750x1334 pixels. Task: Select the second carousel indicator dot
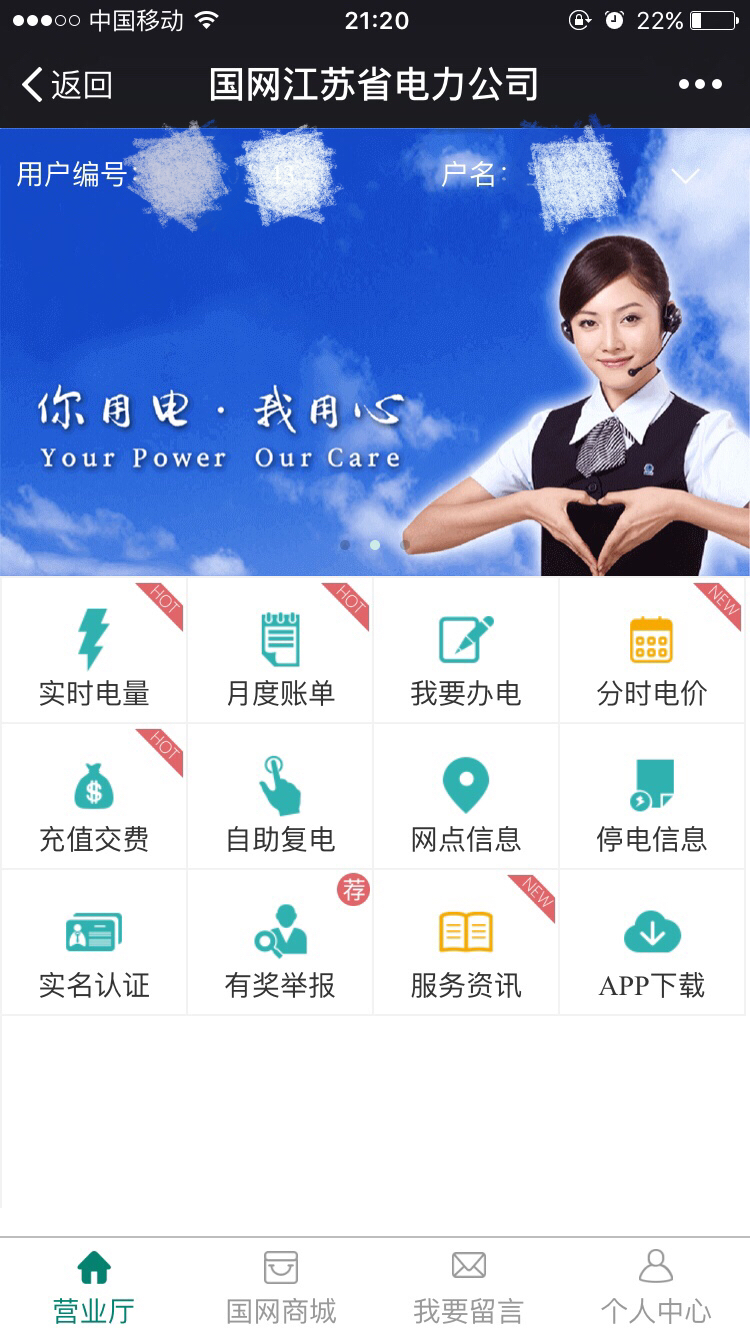point(375,545)
